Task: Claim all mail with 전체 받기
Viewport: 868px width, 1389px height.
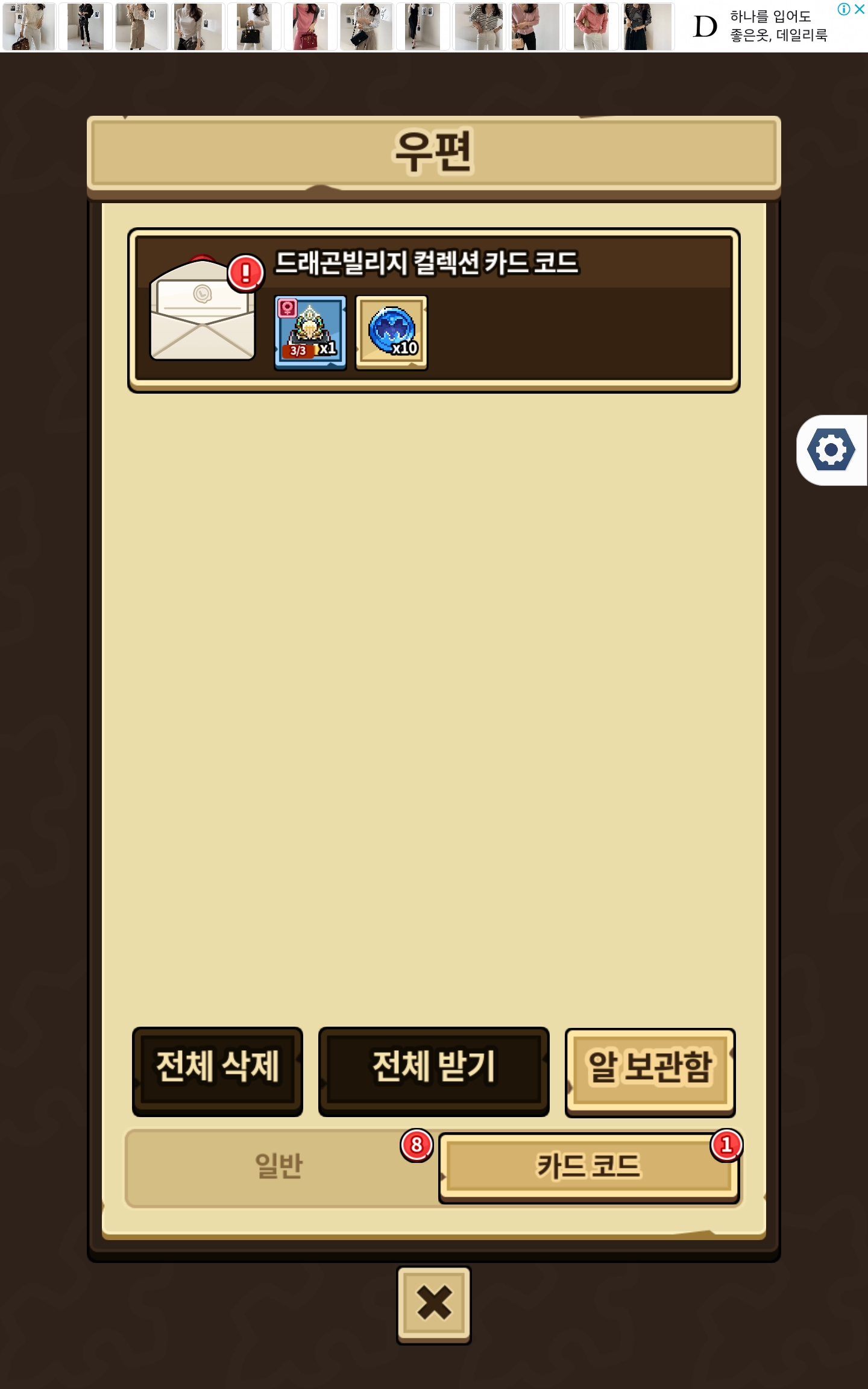Action: [x=433, y=1071]
